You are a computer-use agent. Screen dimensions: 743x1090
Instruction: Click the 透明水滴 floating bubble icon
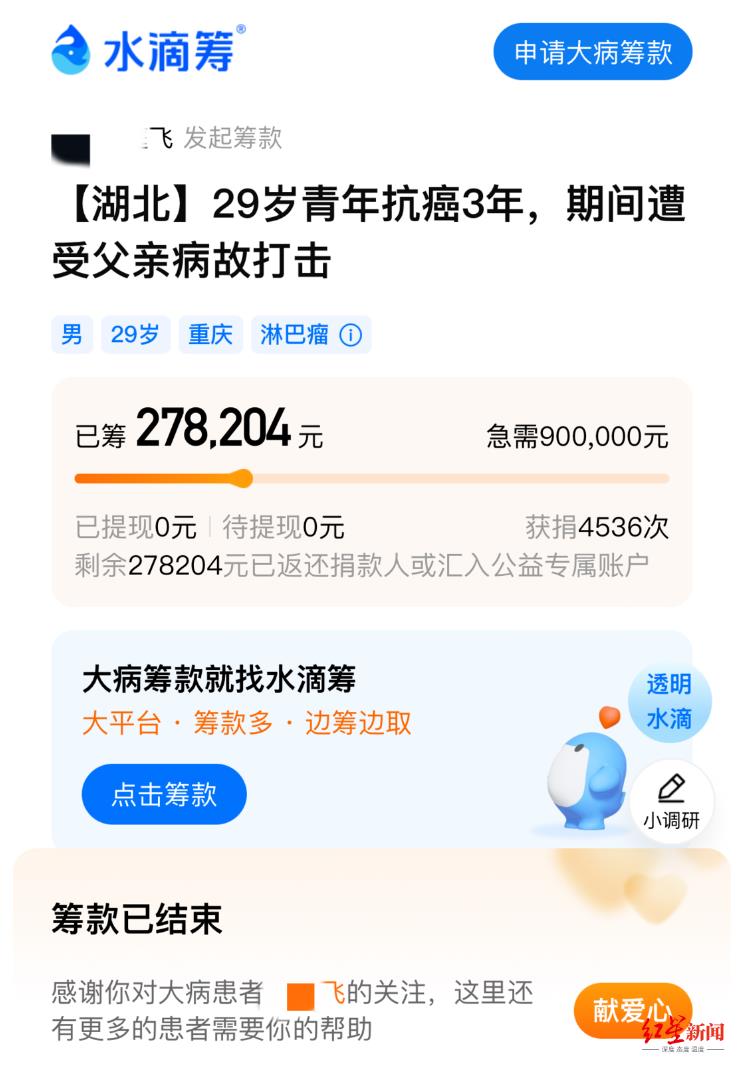tap(671, 704)
